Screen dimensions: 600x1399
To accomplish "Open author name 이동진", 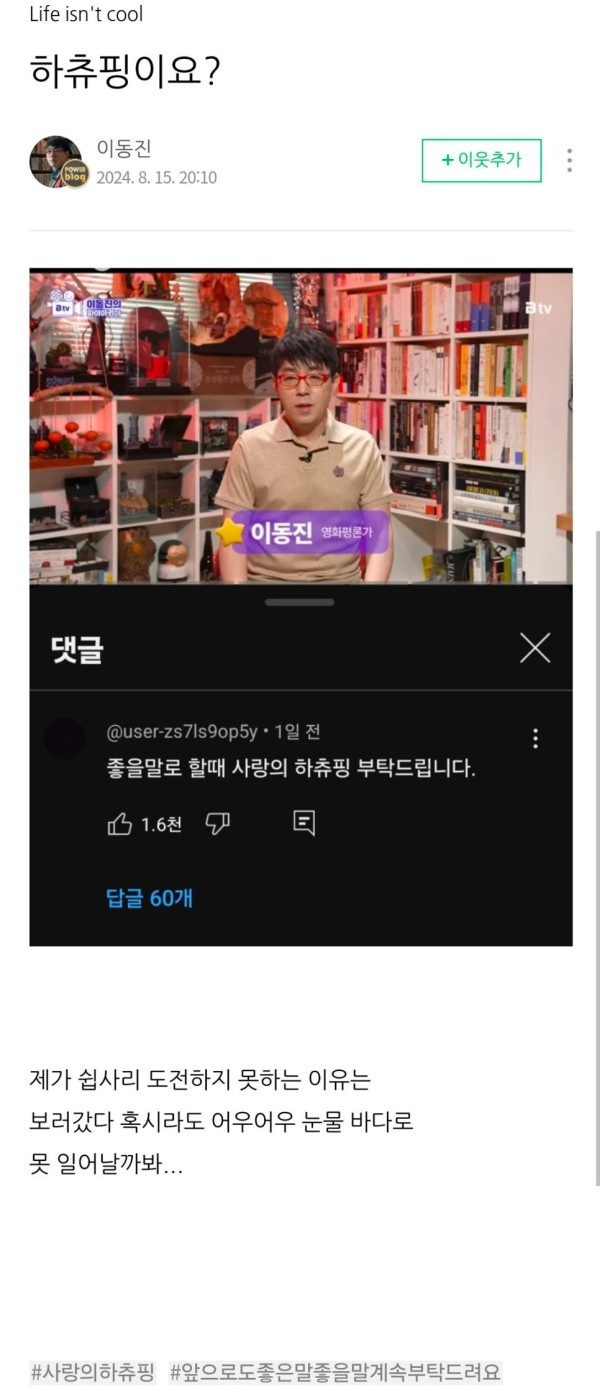I will tap(123, 149).
